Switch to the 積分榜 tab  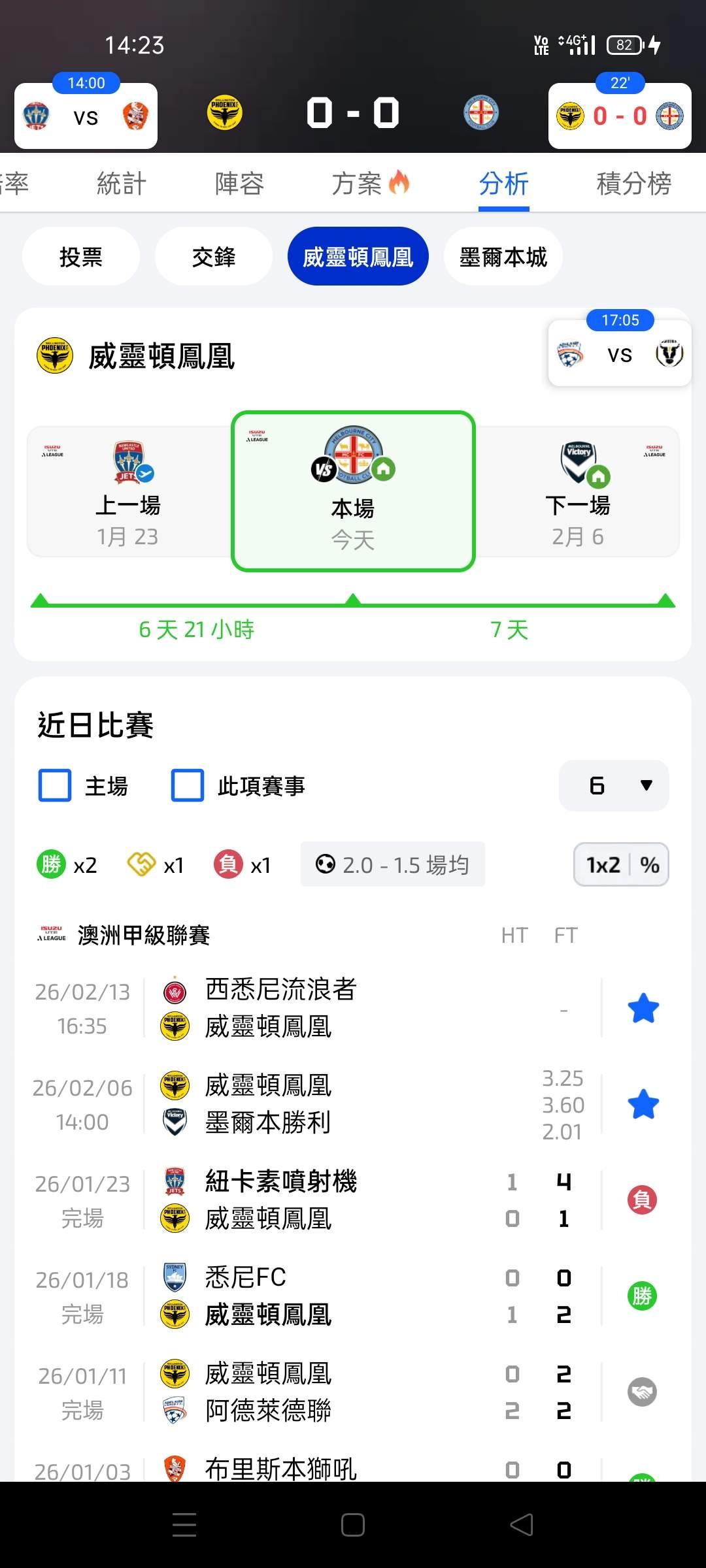[x=633, y=184]
